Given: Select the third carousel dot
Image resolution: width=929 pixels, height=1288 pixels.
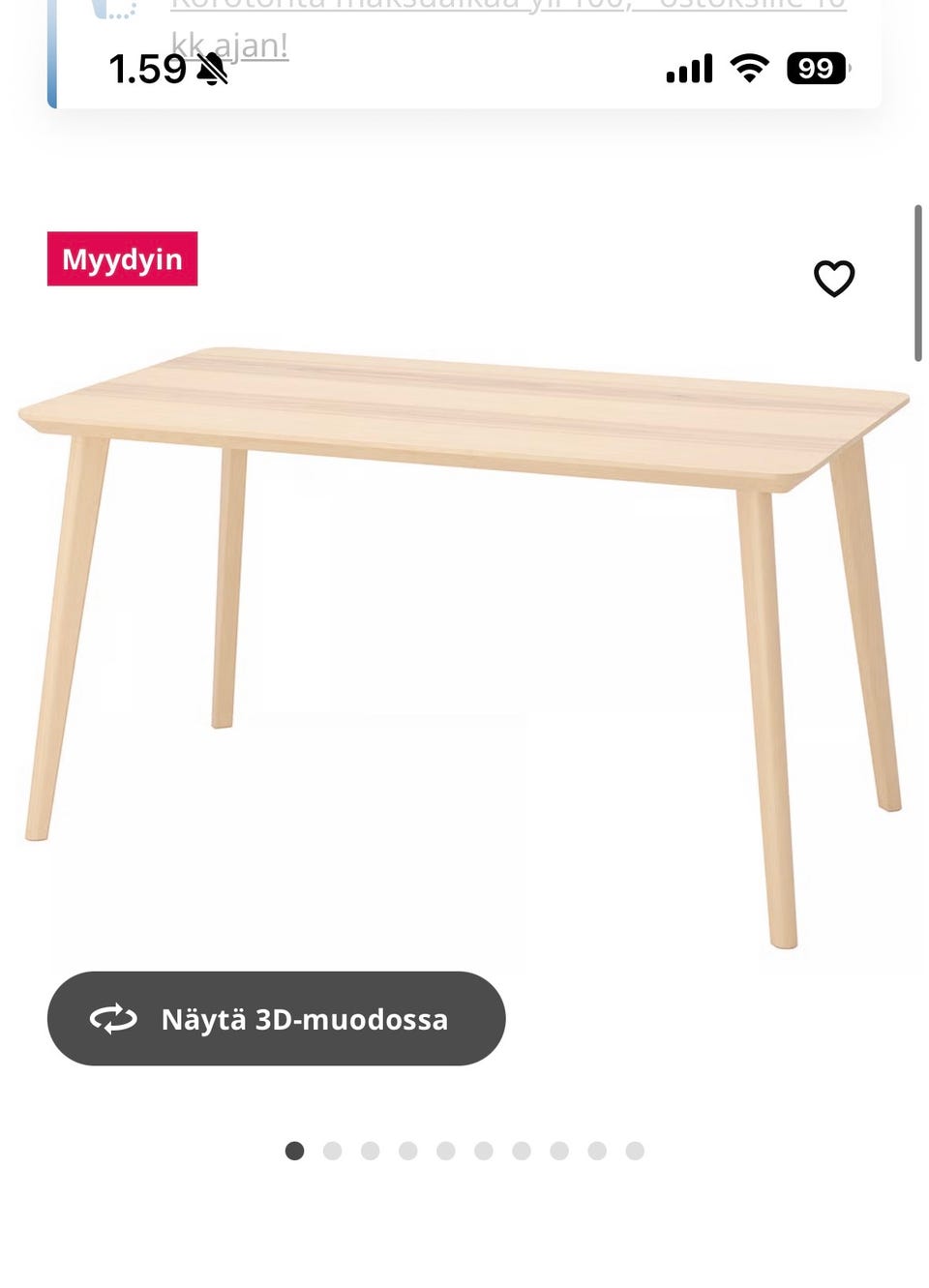Looking at the screenshot, I should point(371,1152).
